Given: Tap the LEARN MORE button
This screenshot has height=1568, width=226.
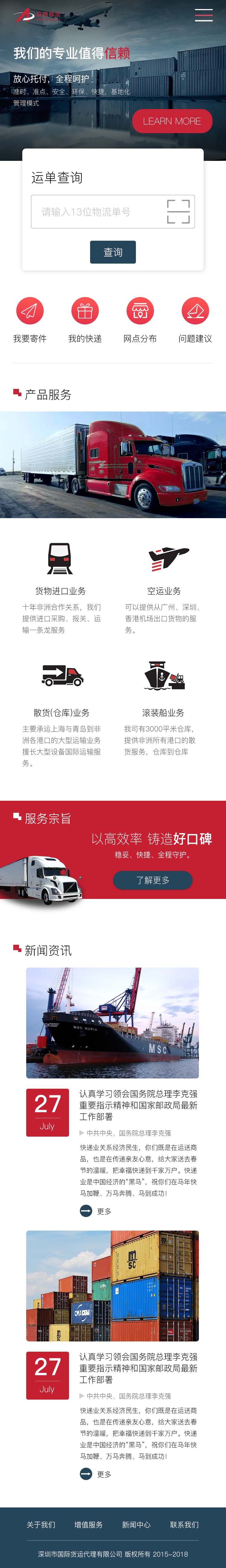Looking at the screenshot, I should pyautogui.click(x=172, y=121).
